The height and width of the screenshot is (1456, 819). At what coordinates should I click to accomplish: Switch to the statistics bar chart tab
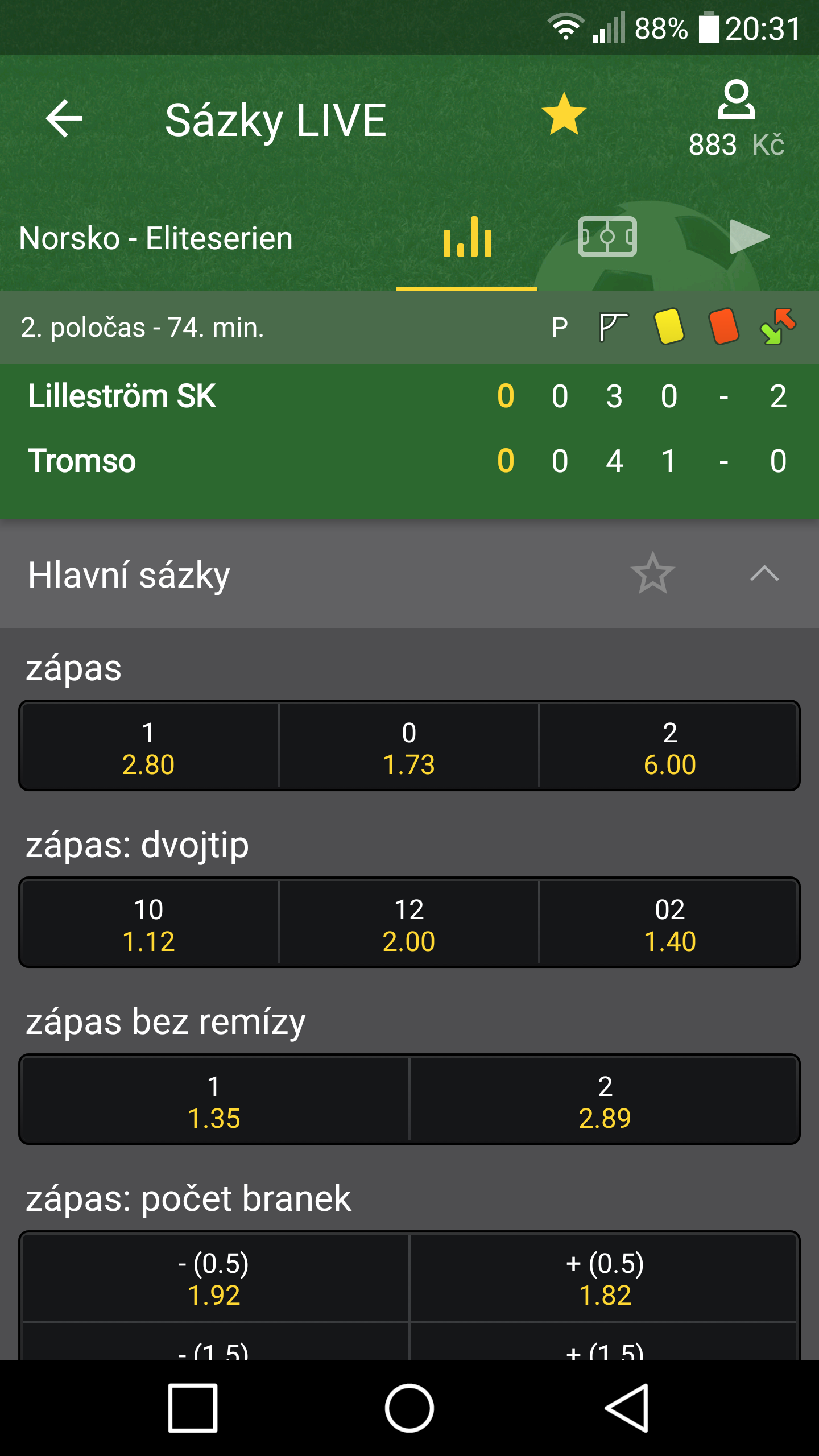467,237
